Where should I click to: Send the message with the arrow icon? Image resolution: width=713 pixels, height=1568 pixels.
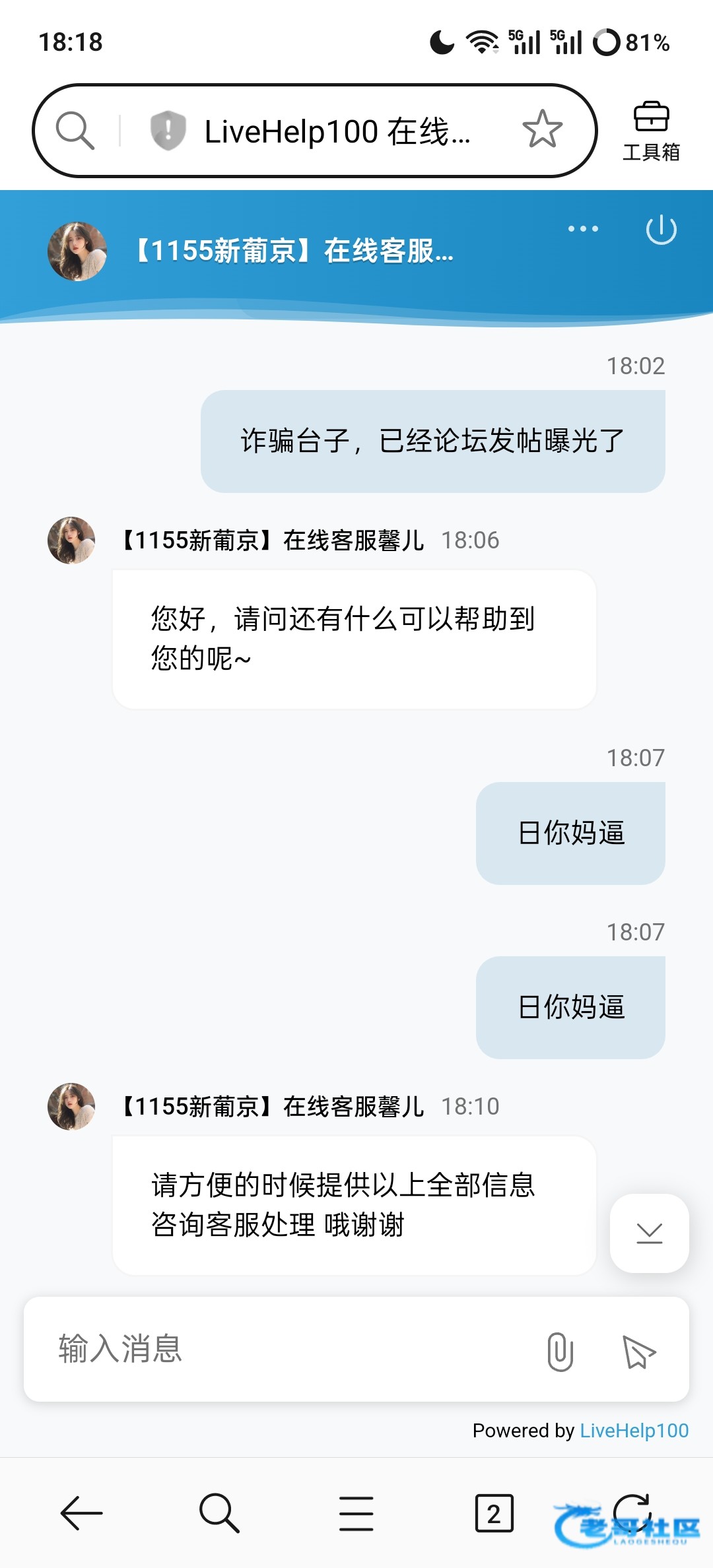[638, 1351]
